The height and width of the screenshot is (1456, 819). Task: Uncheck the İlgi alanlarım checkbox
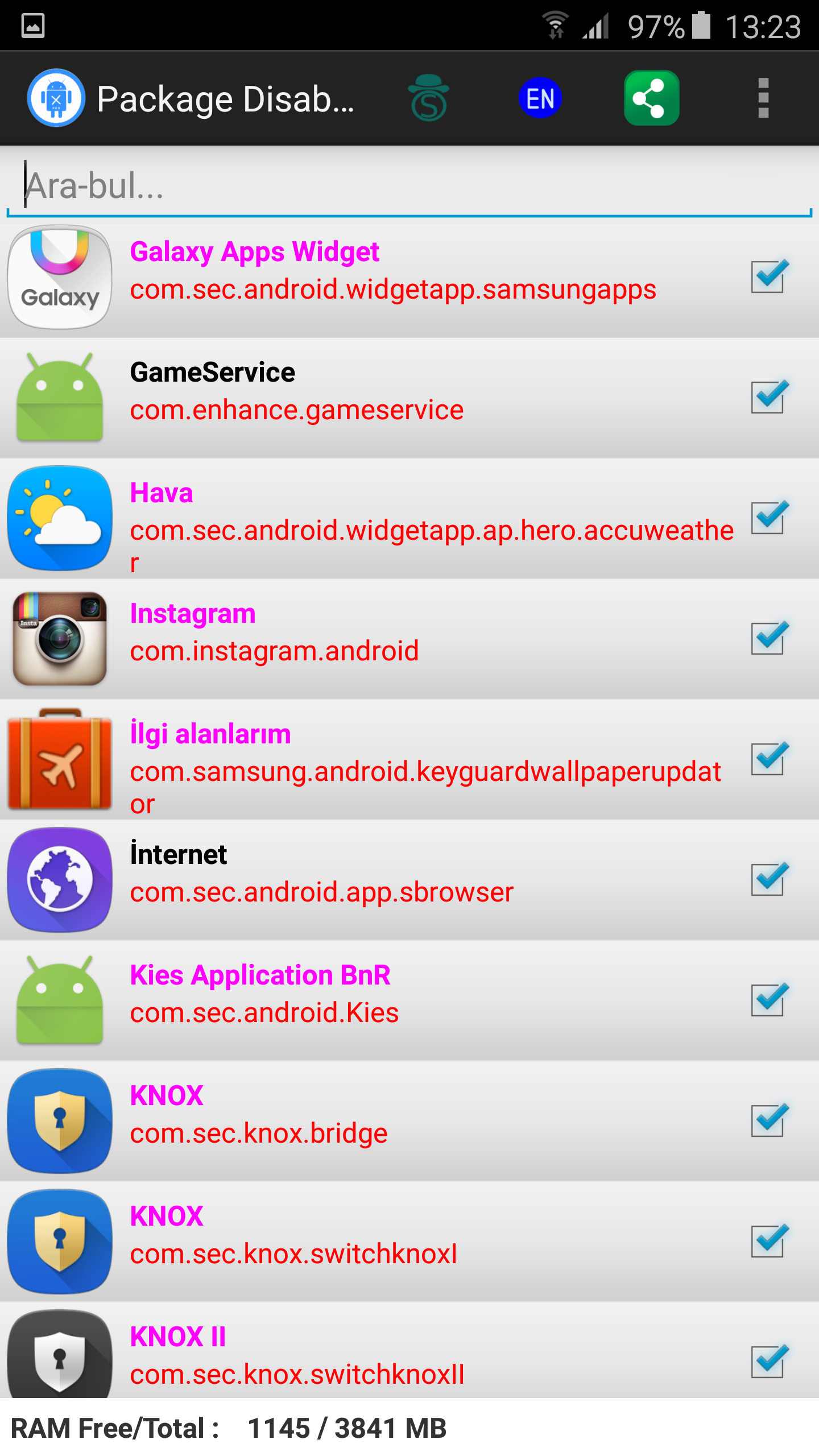coord(768,759)
